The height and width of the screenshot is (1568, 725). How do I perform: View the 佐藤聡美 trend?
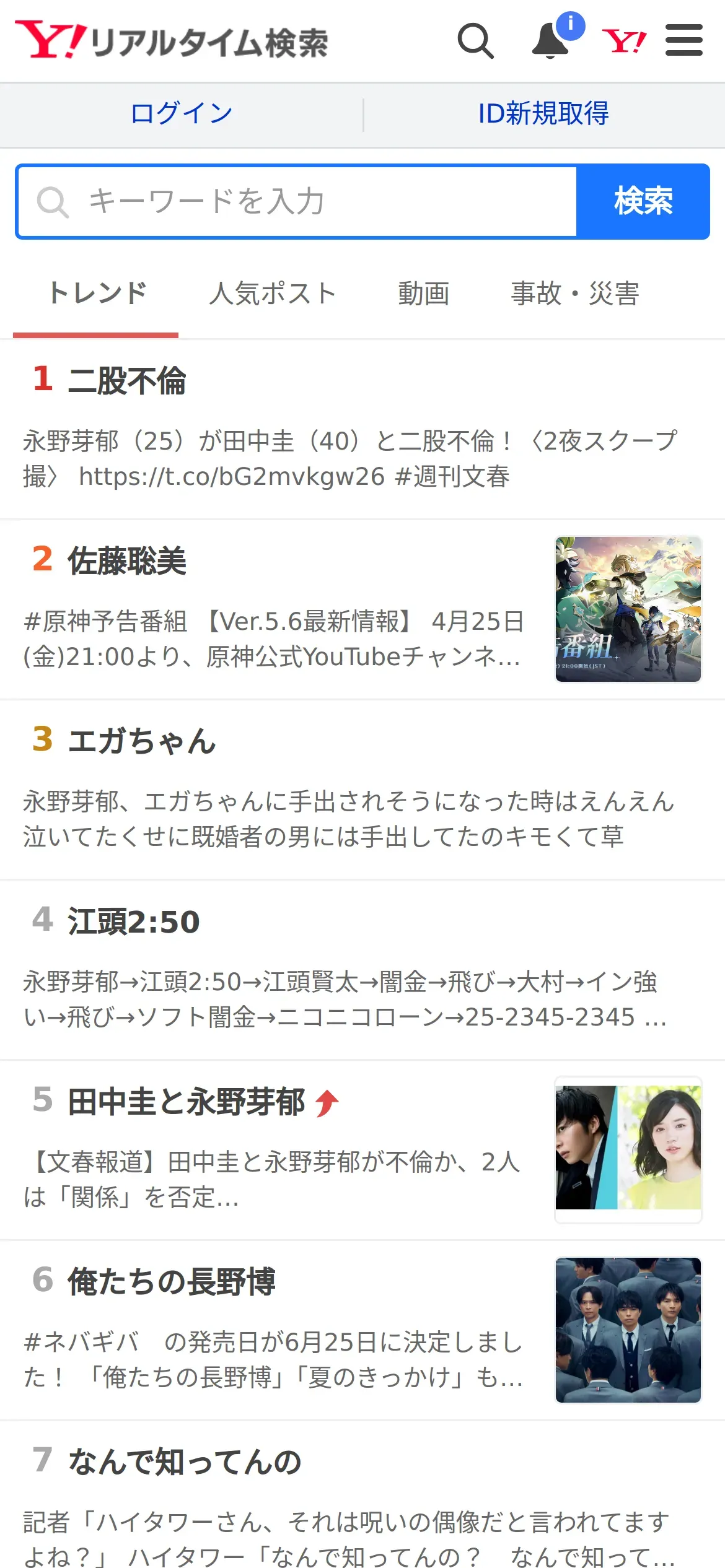pos(127,561)
